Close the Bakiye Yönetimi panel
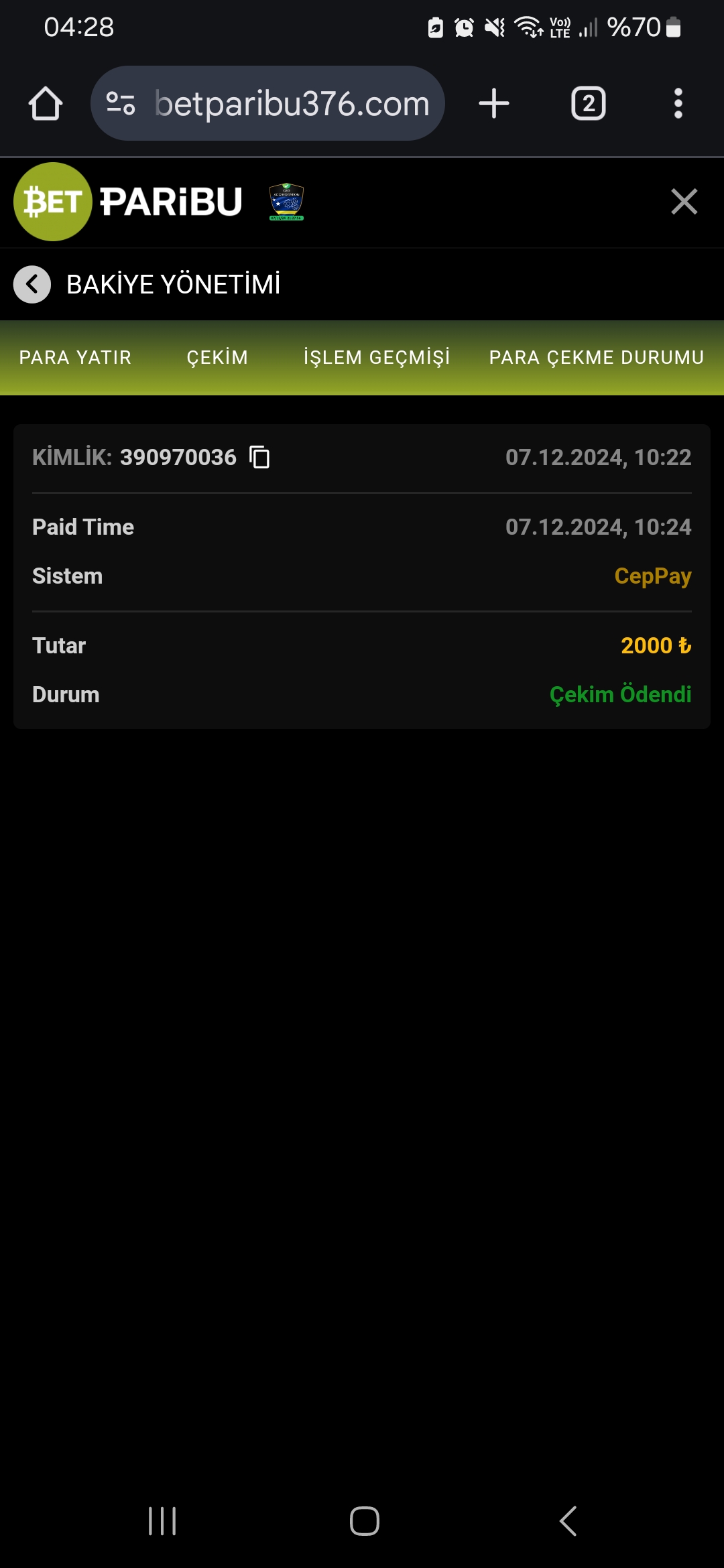 [684, 201]
